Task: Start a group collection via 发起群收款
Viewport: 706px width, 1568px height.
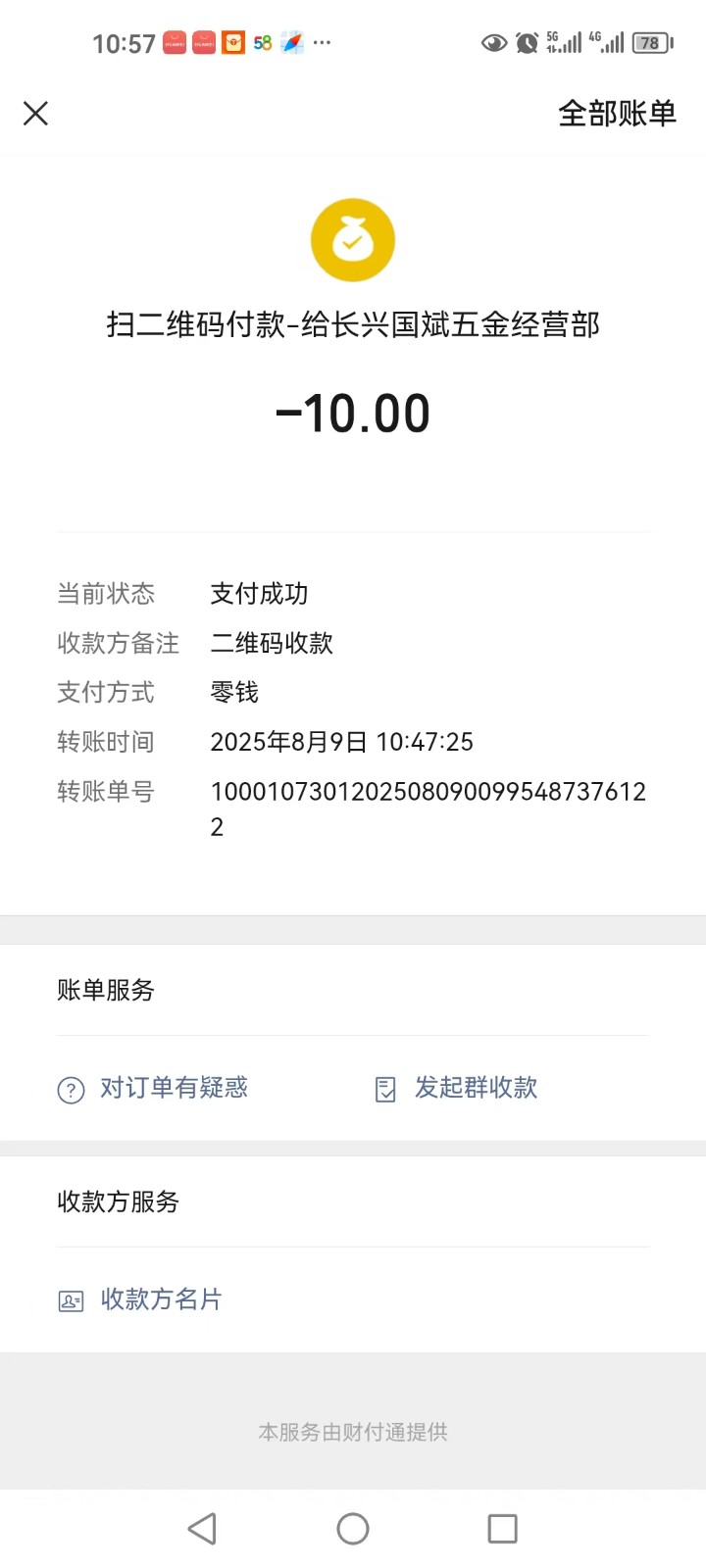Action: point(456,1089)
